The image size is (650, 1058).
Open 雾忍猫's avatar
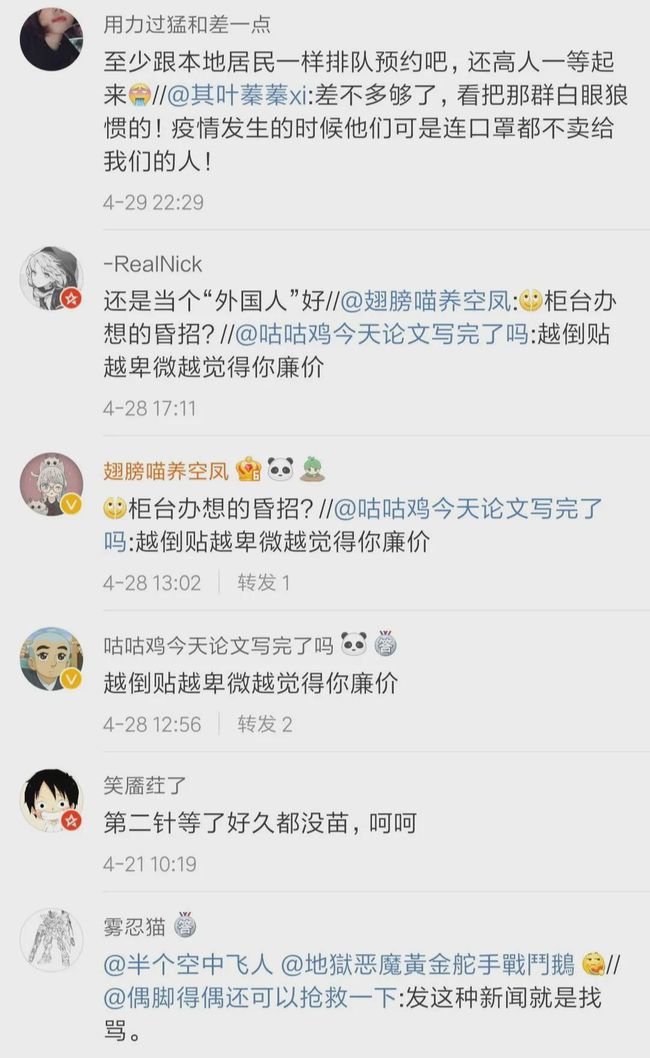(51, 940)
